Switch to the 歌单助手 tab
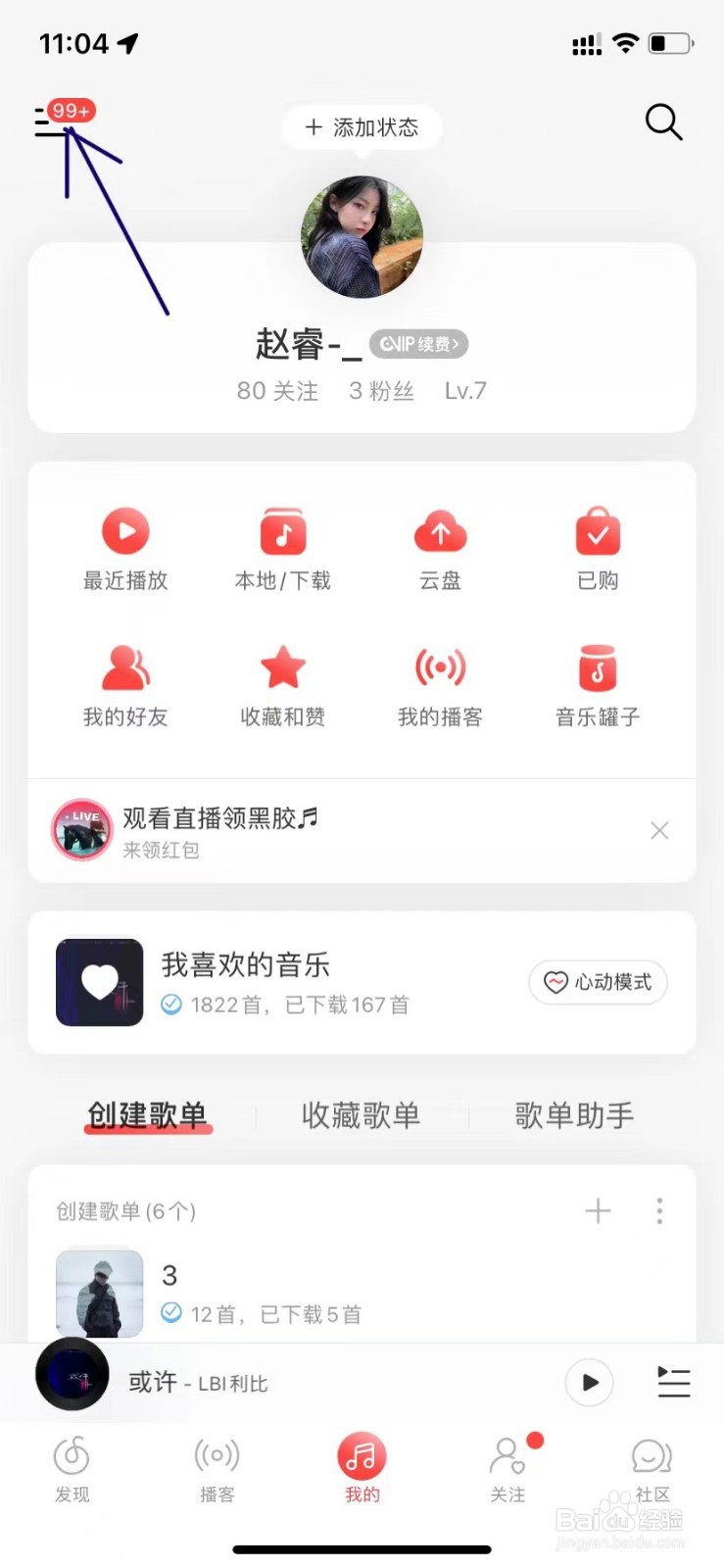Screen dimensions: 724x1568 [x=573, y=1115]
